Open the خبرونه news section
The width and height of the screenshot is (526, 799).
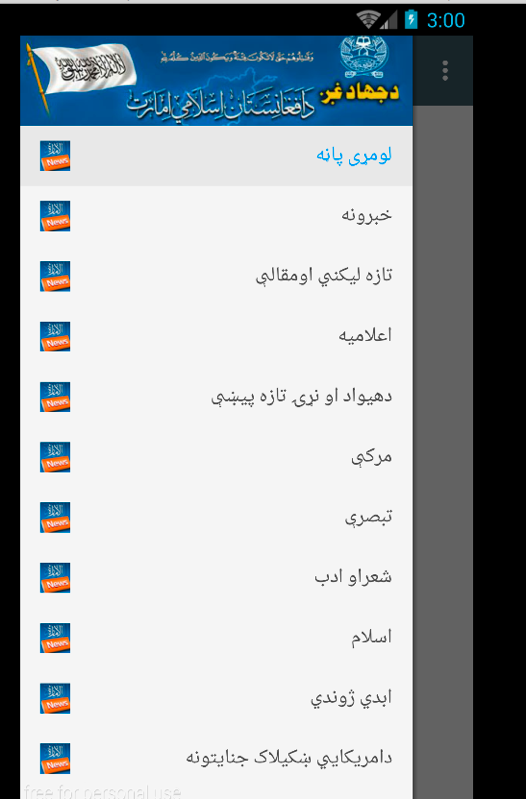coord(216,216)
